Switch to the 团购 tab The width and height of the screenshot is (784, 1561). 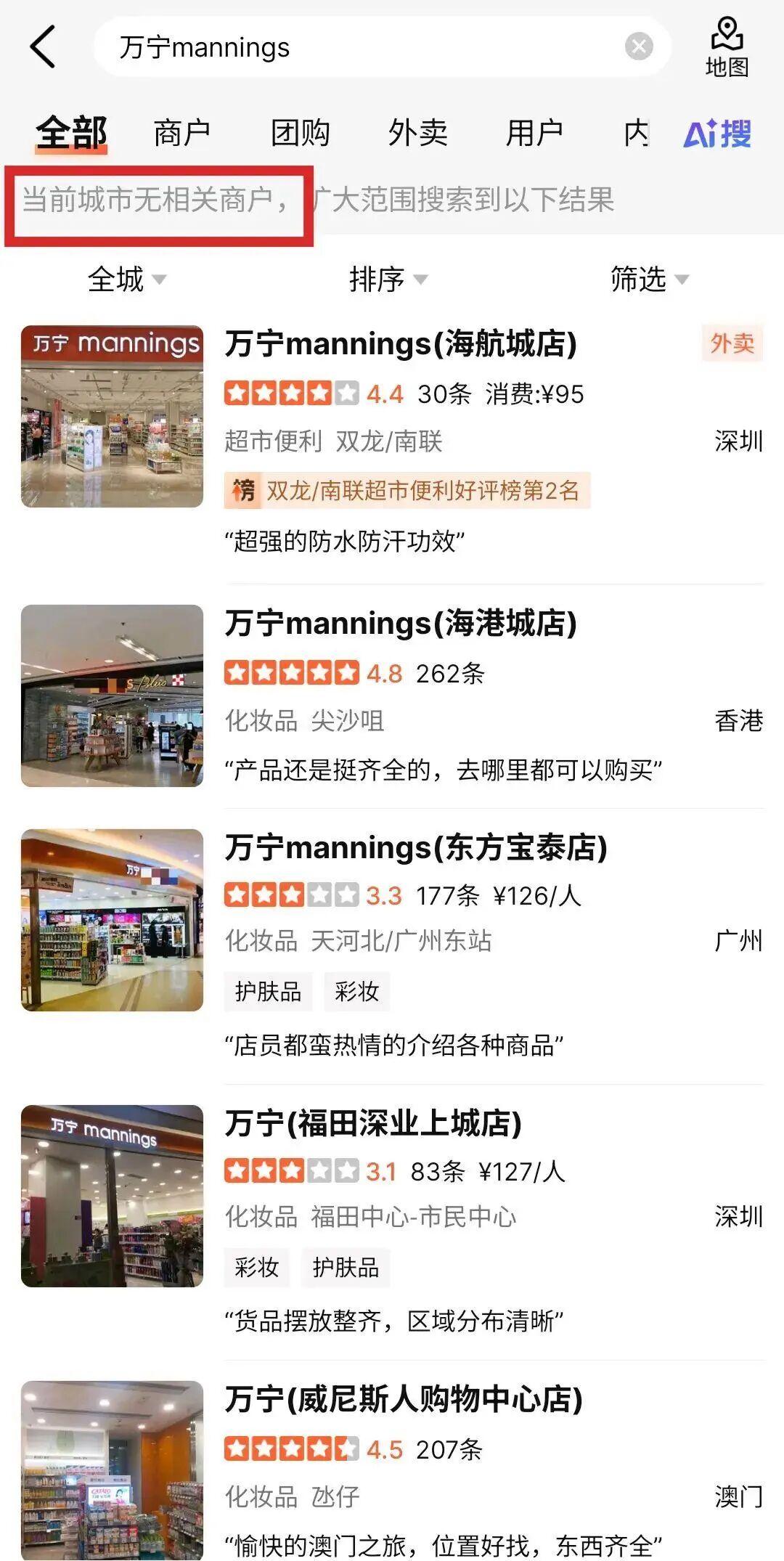point(300,133)
